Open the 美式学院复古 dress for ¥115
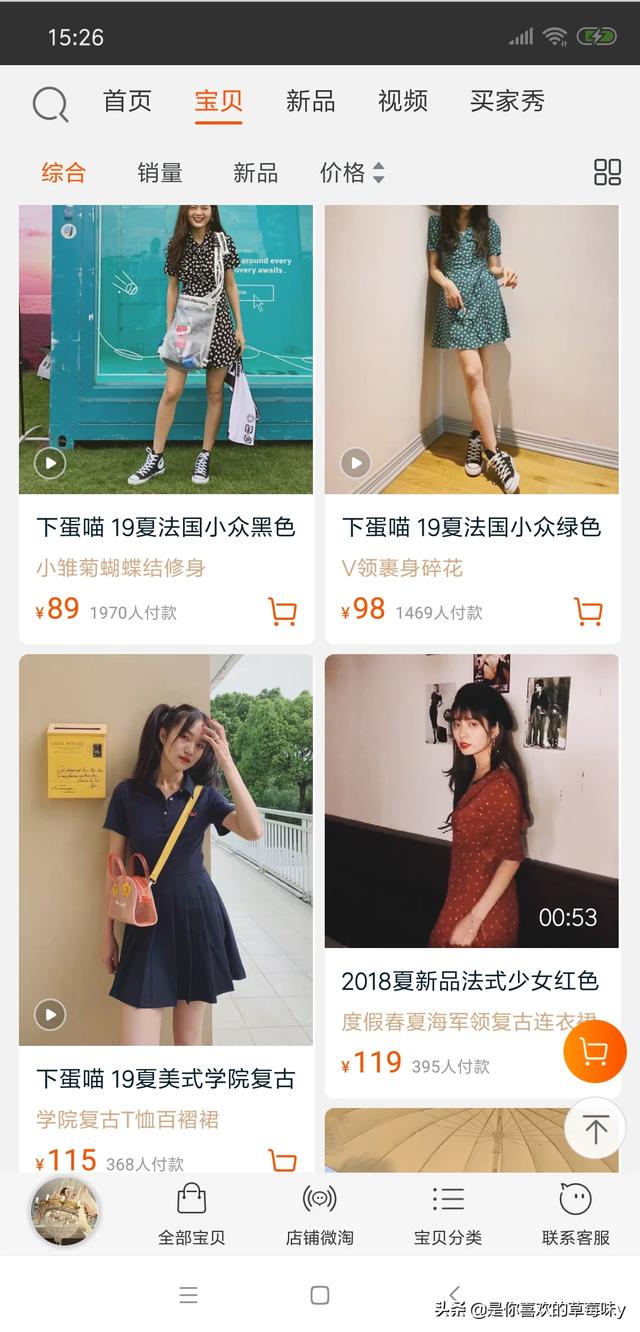The width and height of the screenshot is (640, 1332). pyautogui.click(x=166, y=913)
